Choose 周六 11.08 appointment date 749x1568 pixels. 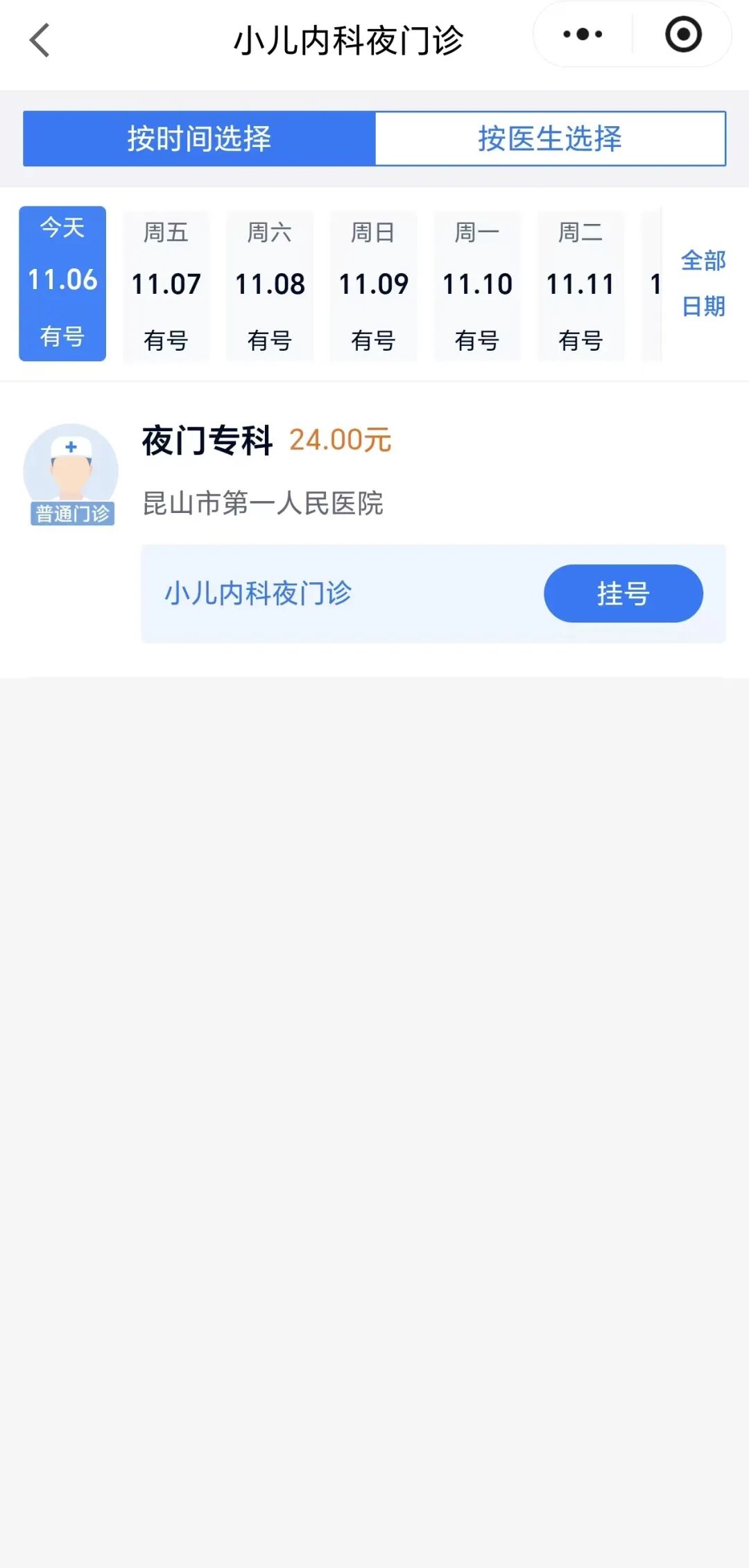tap(270, 286)
